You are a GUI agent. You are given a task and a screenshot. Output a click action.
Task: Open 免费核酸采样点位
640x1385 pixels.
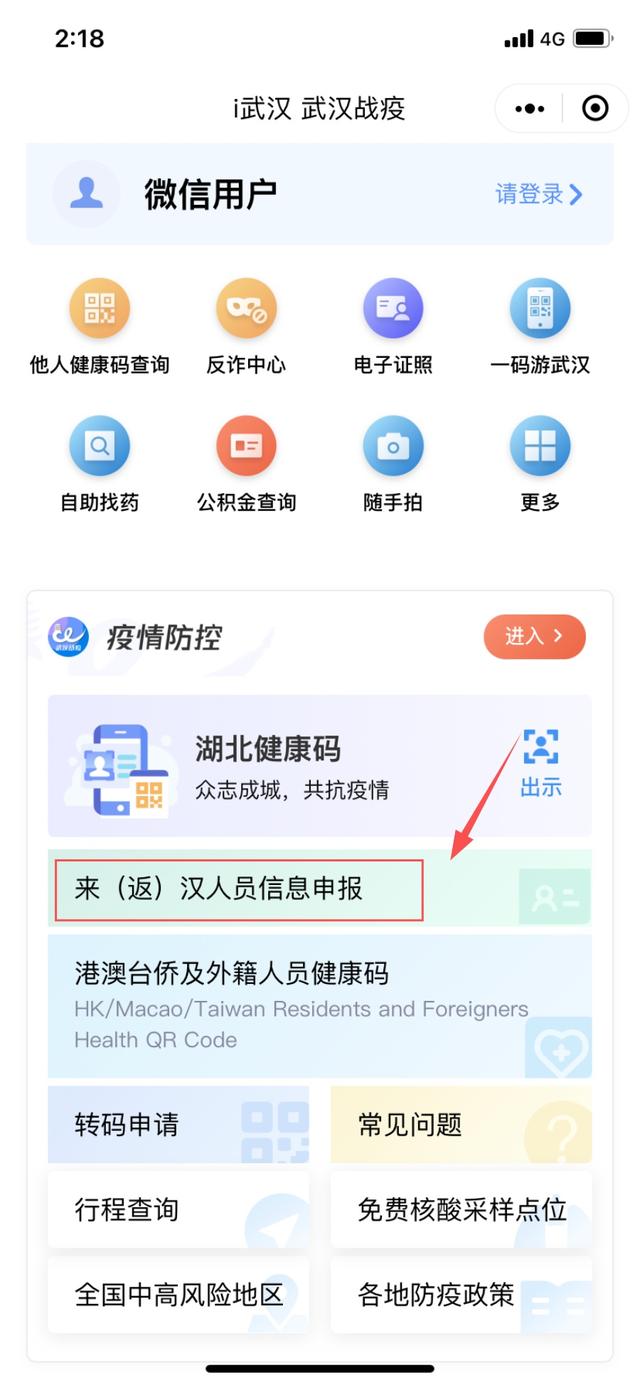click(461, 1210)
